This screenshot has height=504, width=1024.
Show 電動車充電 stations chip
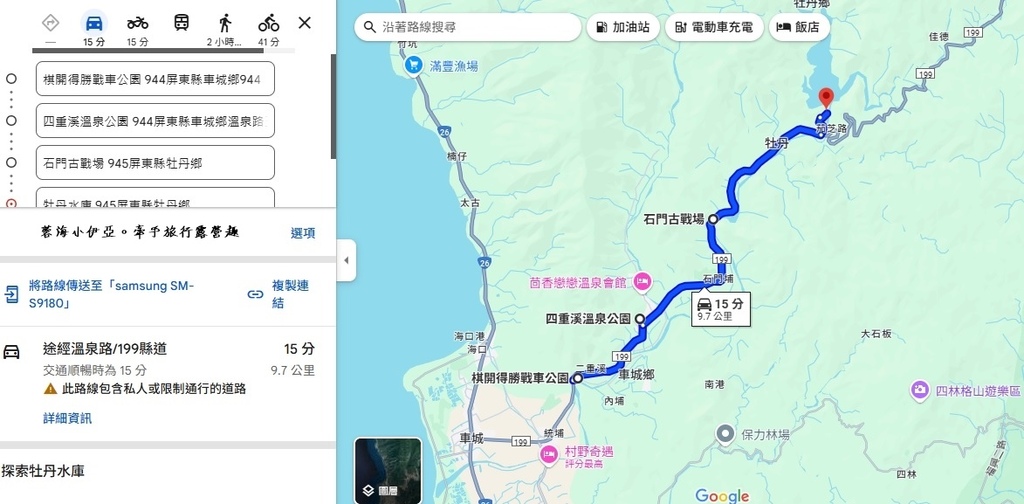714,27
